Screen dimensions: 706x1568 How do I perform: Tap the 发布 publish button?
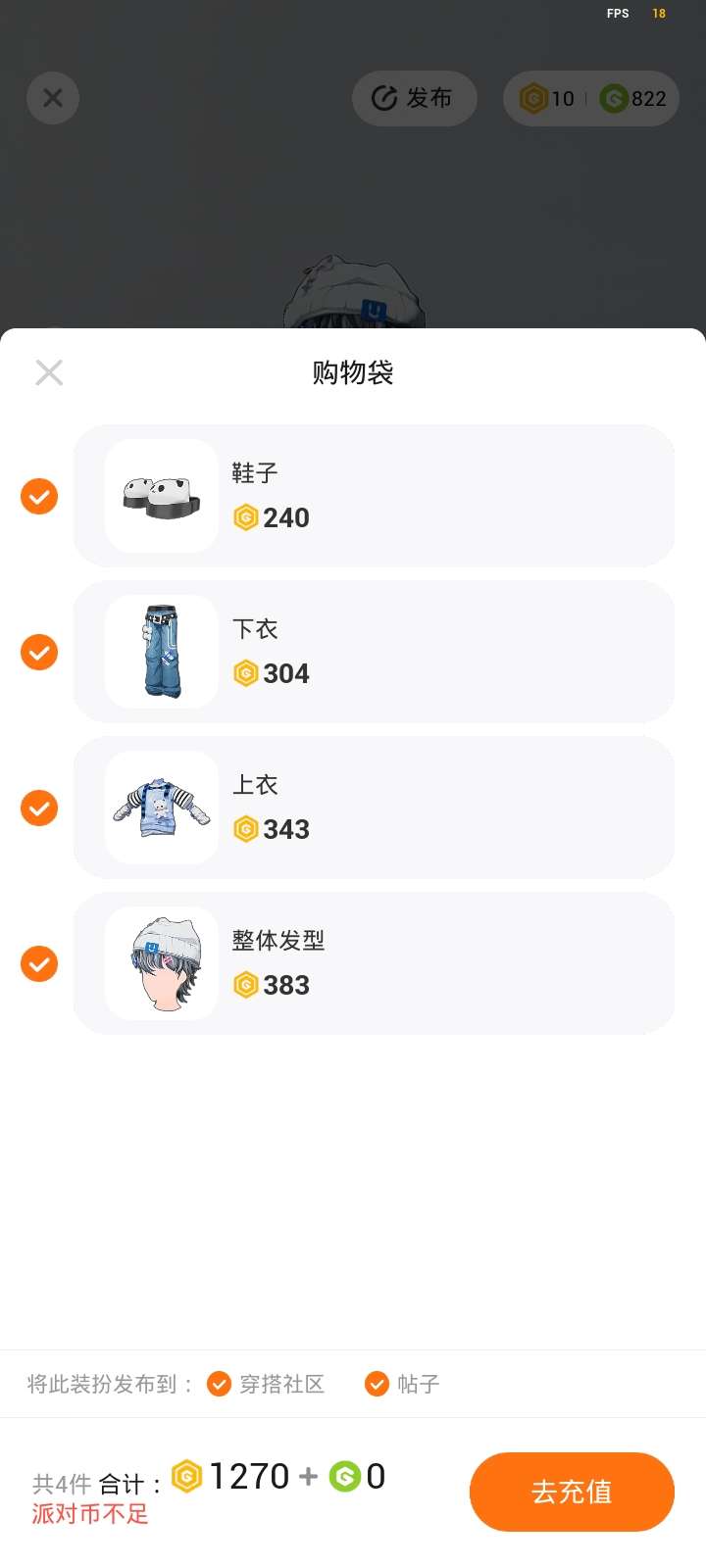[x=414, y=98]
